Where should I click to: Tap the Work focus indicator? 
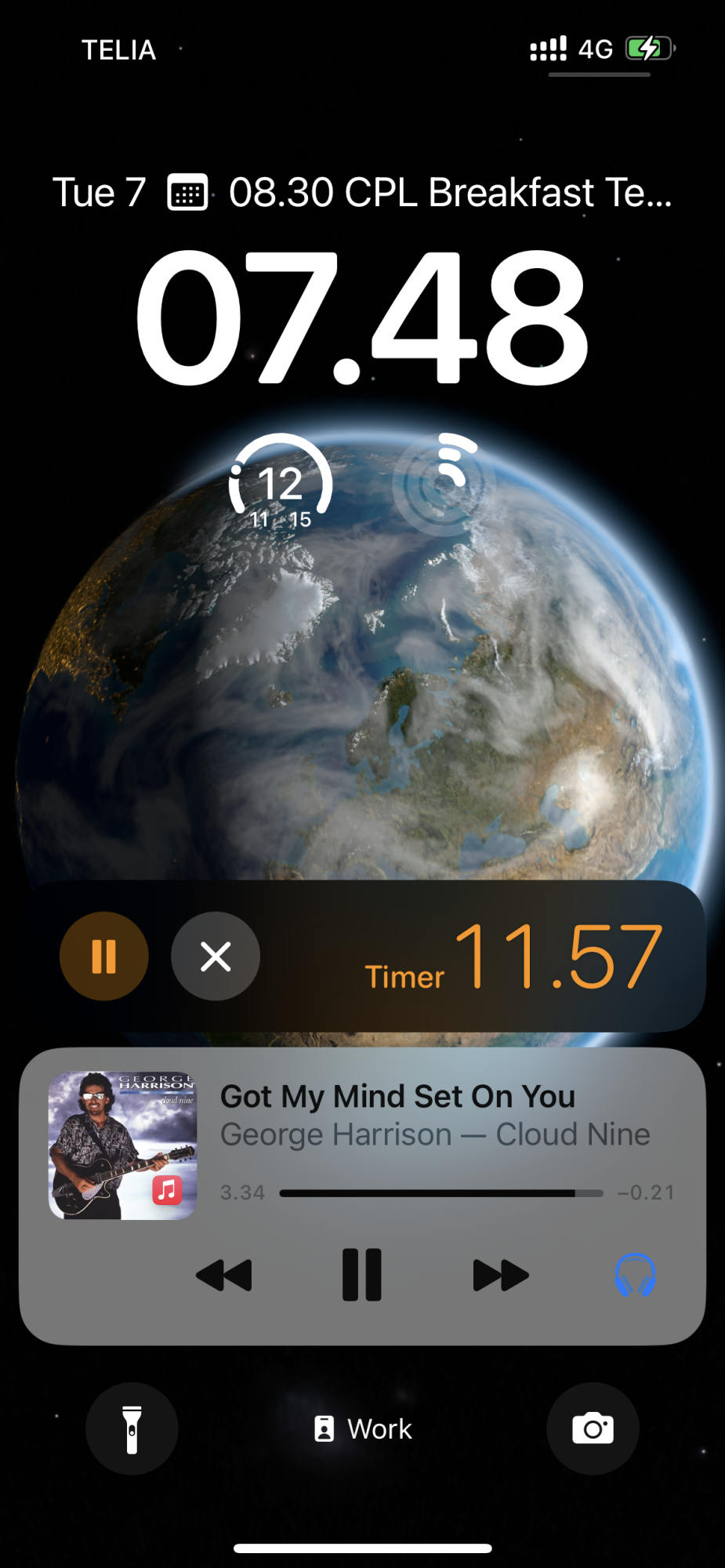pos(362,1428)
